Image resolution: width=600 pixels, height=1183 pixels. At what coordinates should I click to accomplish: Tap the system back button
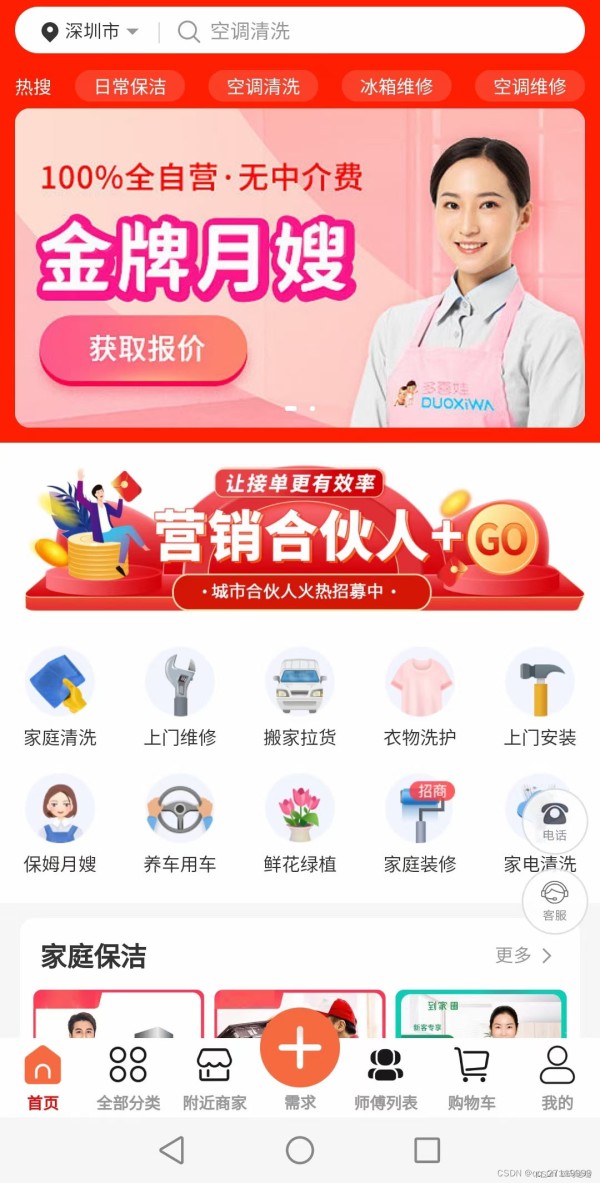(172, 1150)
